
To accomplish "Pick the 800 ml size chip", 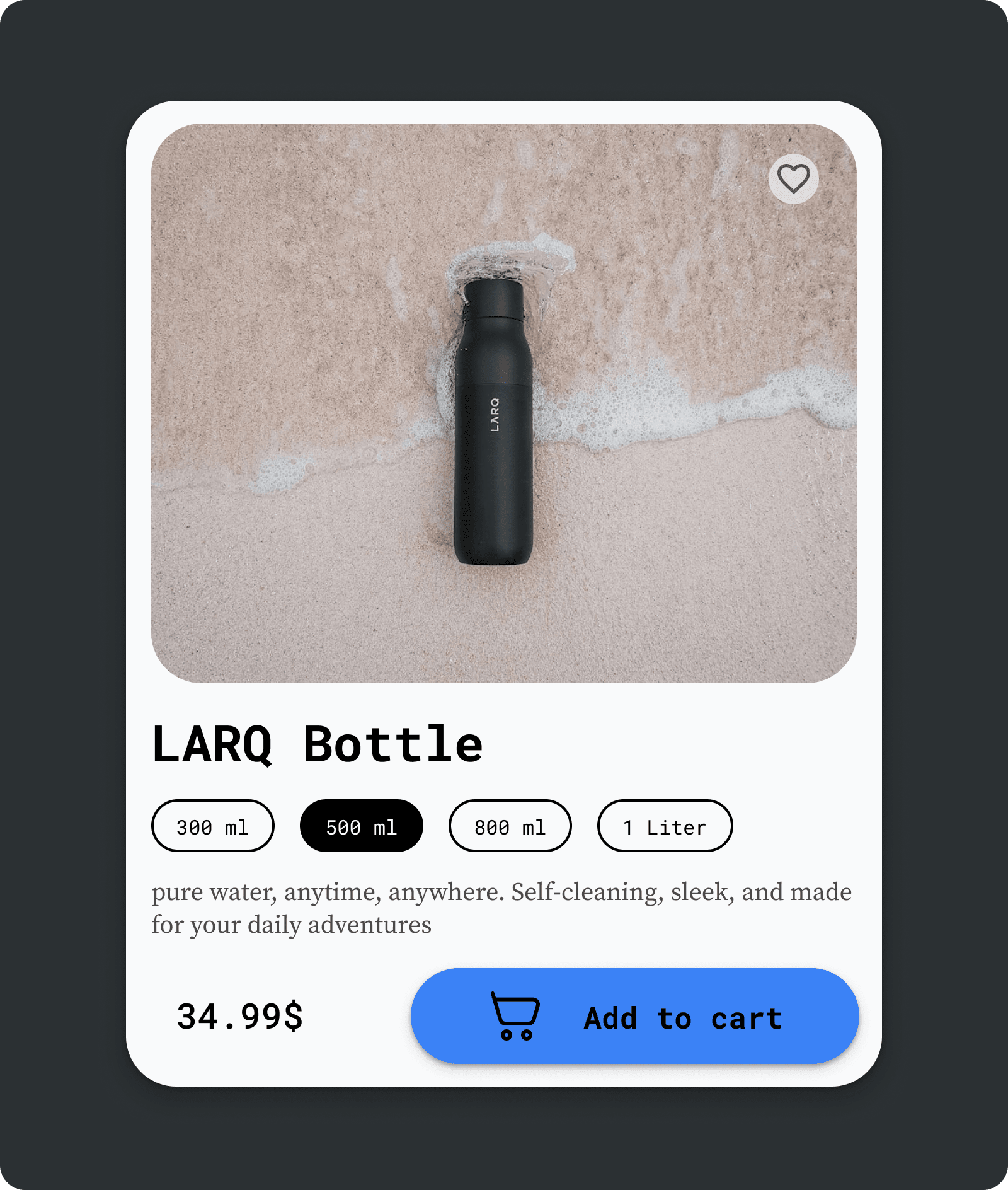I will (510, 826).
